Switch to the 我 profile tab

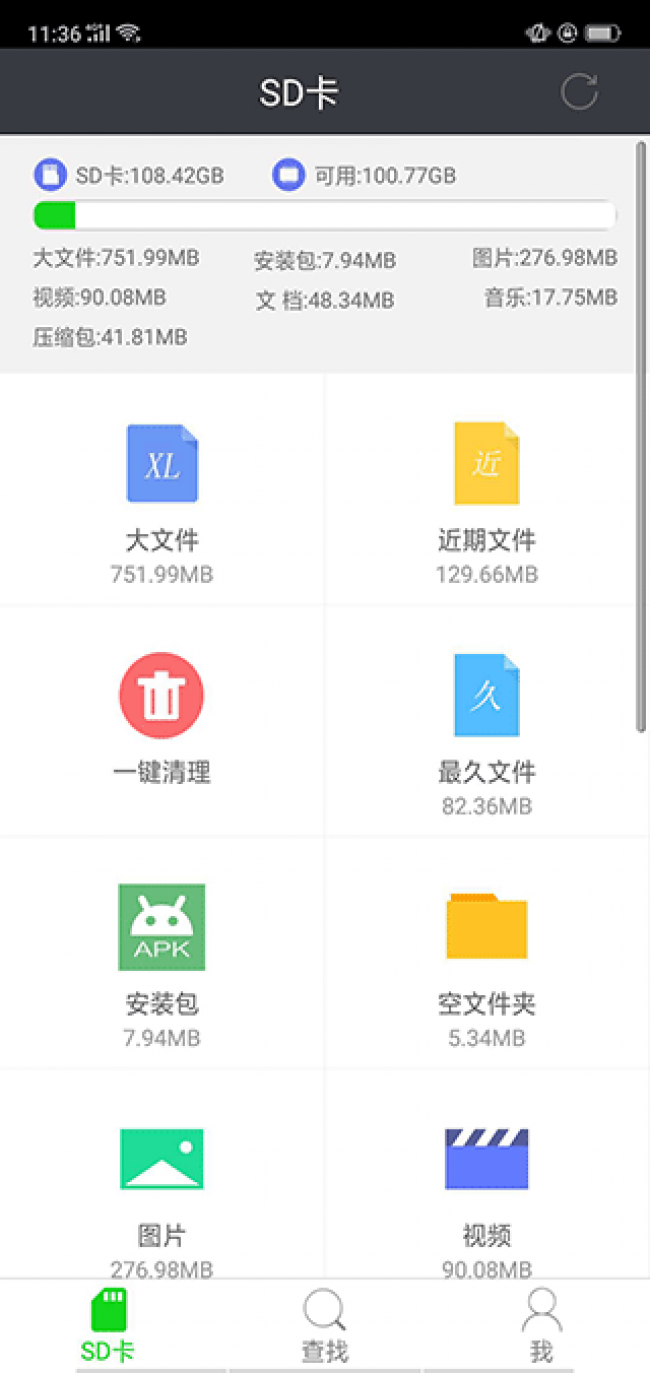click(541, 1327)
